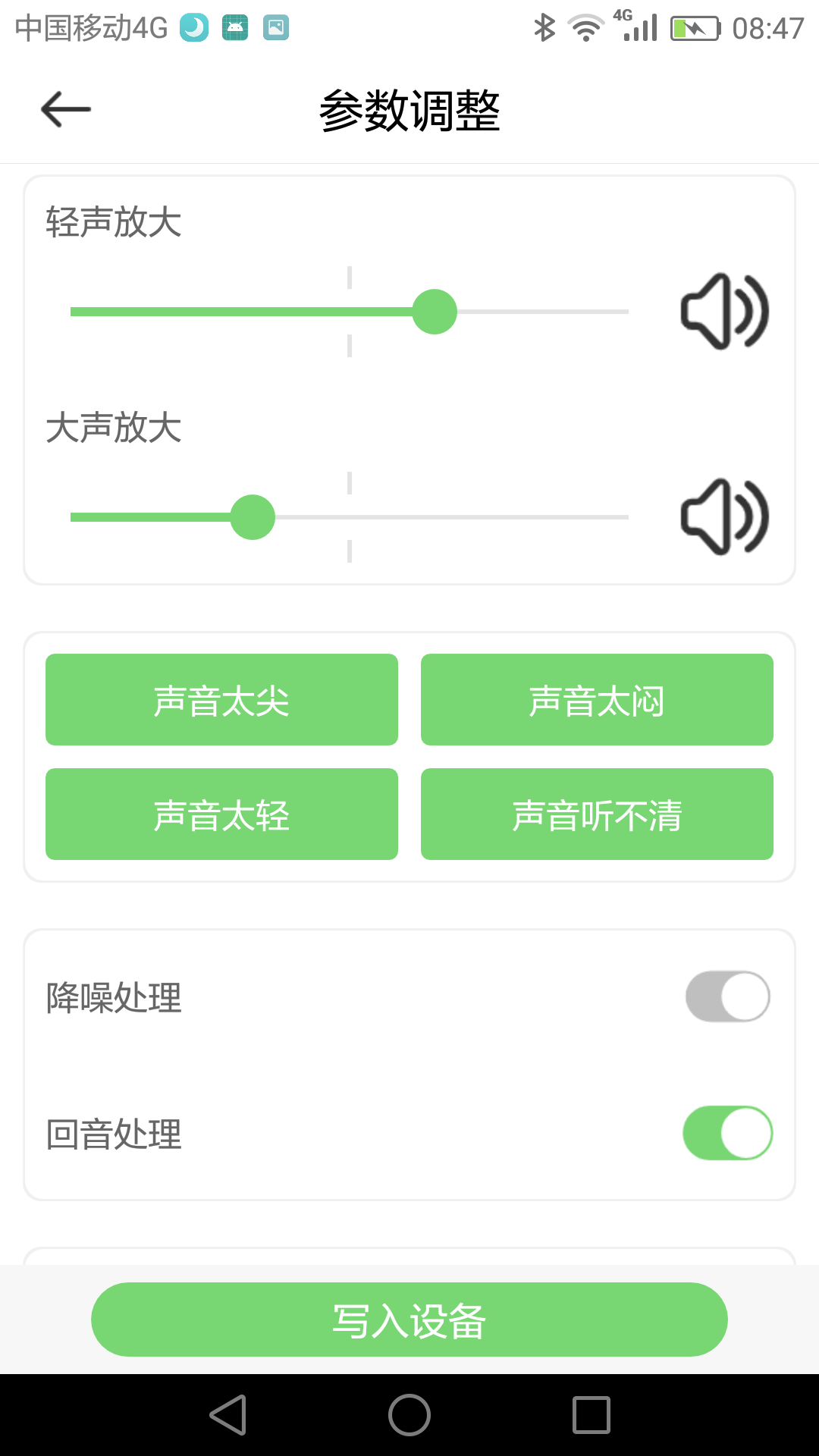
Task: Tap the 轻声放大 slider track
Action: (349, 312)
